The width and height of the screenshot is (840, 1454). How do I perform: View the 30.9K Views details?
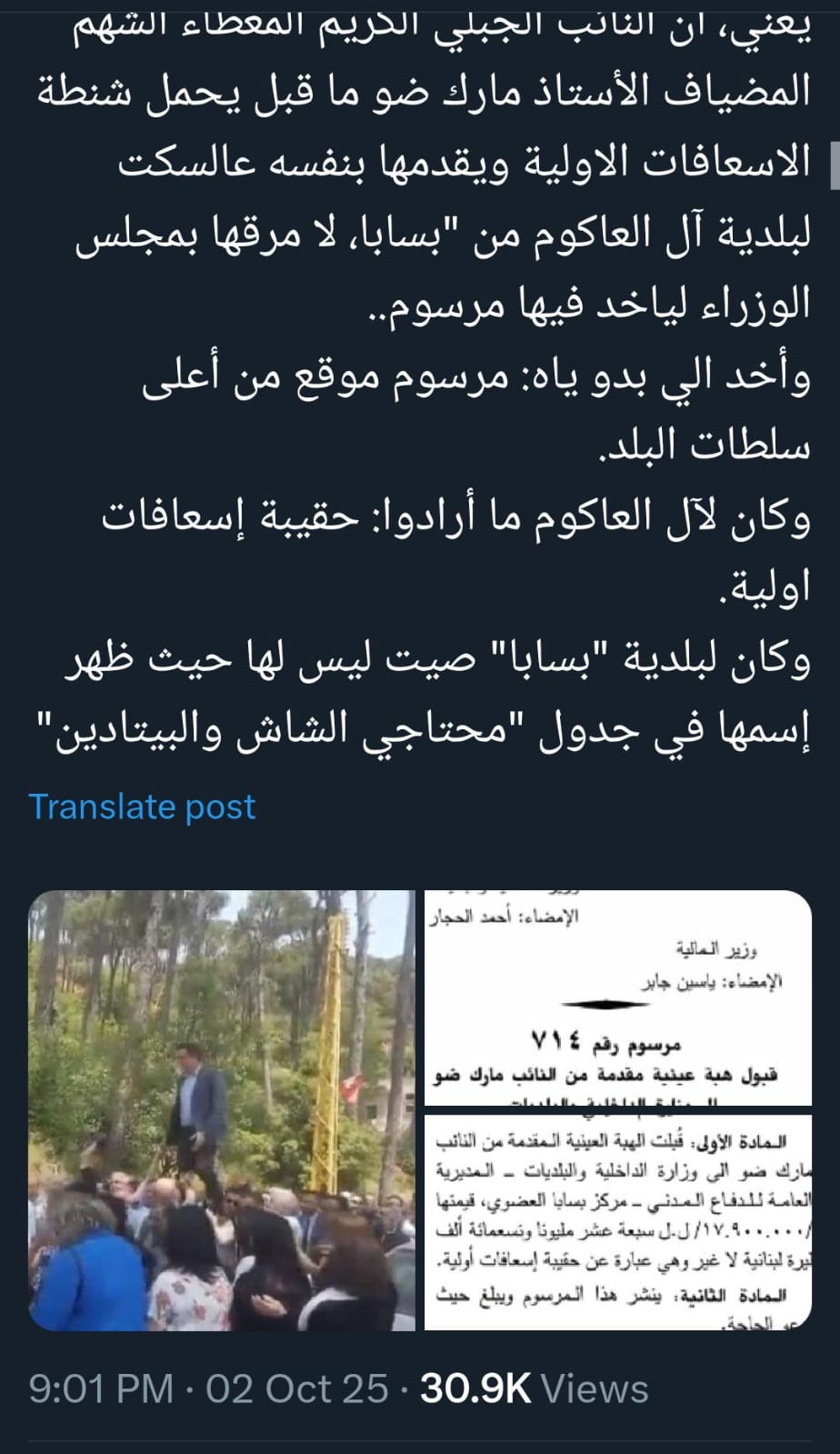point(534,1389)
